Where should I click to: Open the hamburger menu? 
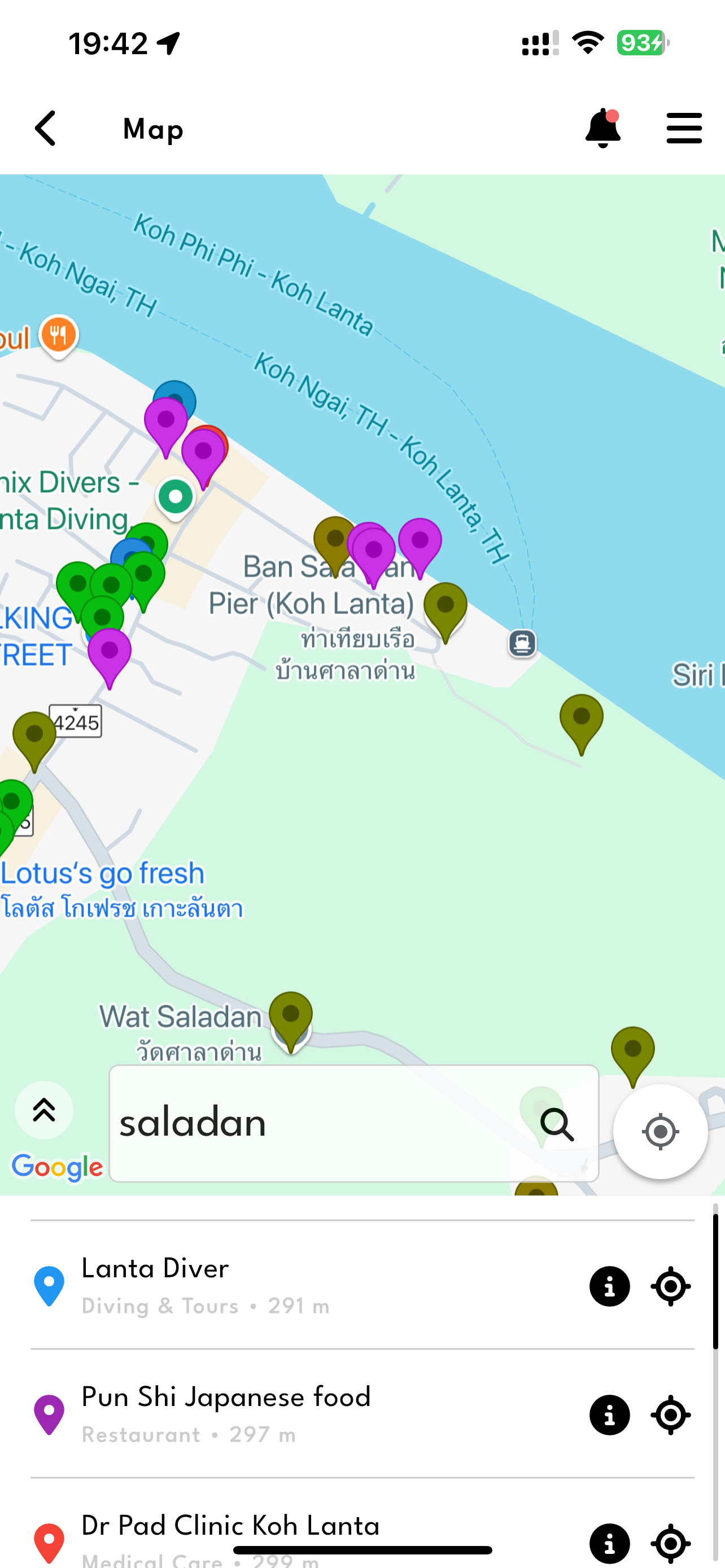[684, 129]
